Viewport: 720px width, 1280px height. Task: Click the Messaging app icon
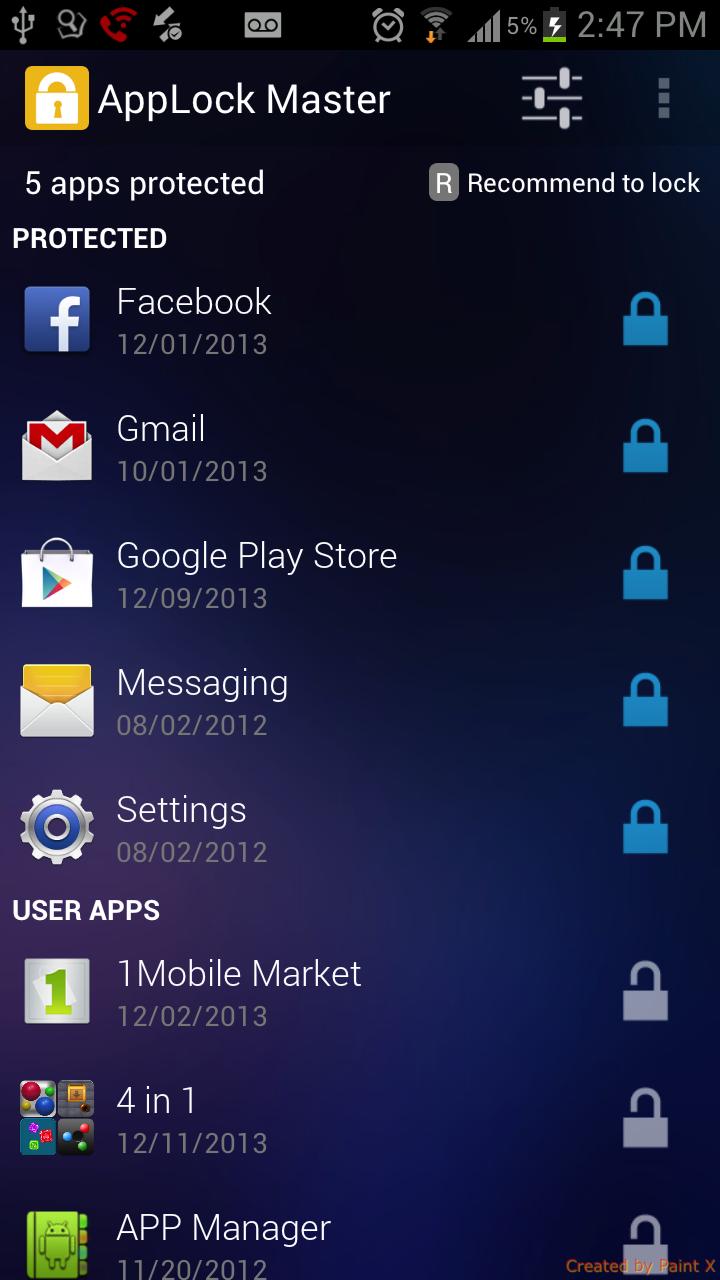(57, 699)
